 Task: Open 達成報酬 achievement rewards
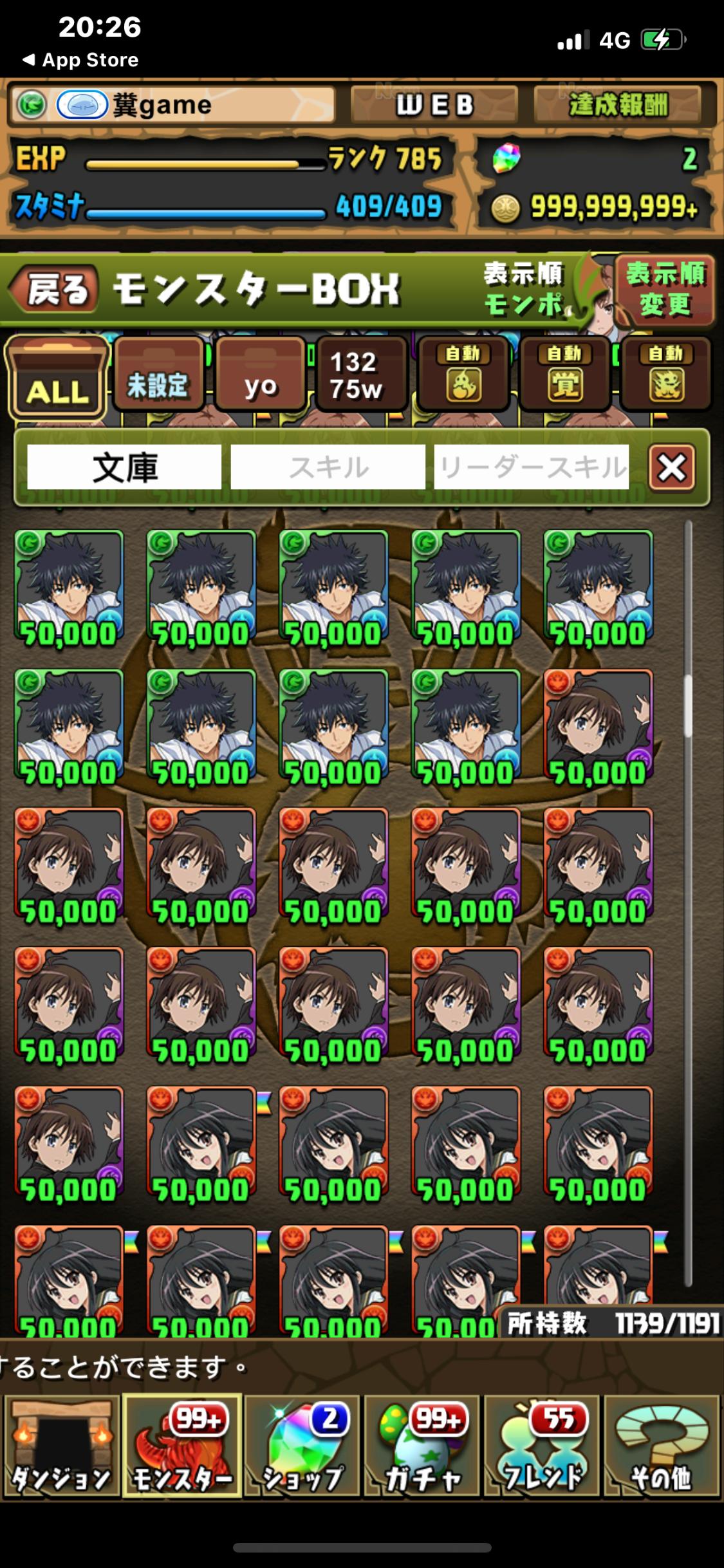point(618,105)
